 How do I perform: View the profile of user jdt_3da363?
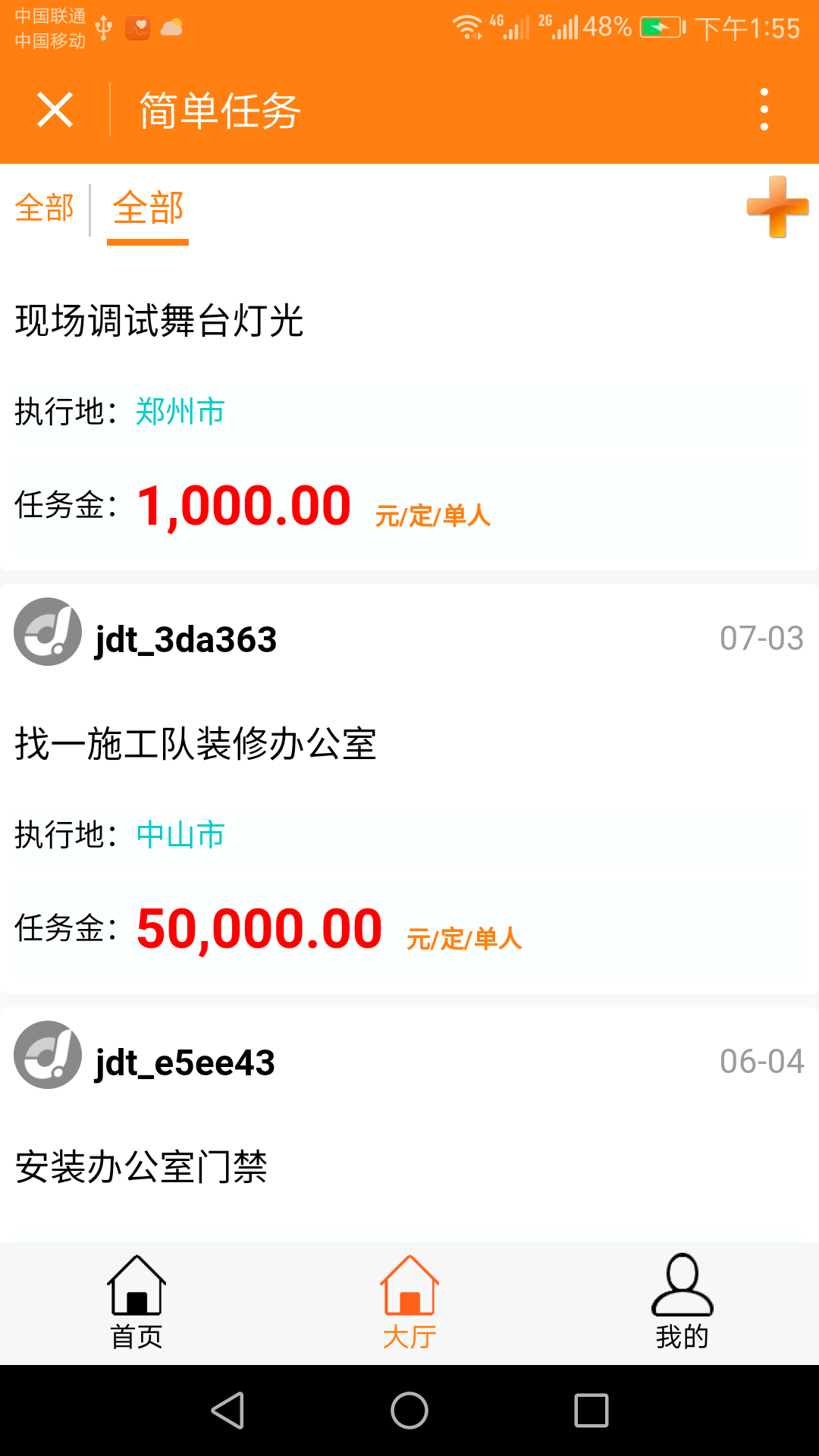[186, 639]
